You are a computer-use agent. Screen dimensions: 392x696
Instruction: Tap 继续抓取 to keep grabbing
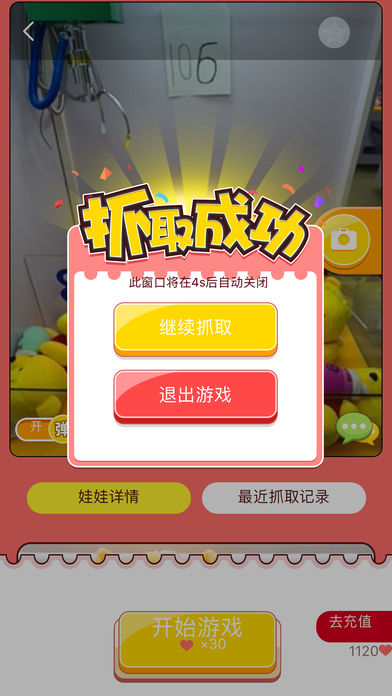[x=196, y=329]
